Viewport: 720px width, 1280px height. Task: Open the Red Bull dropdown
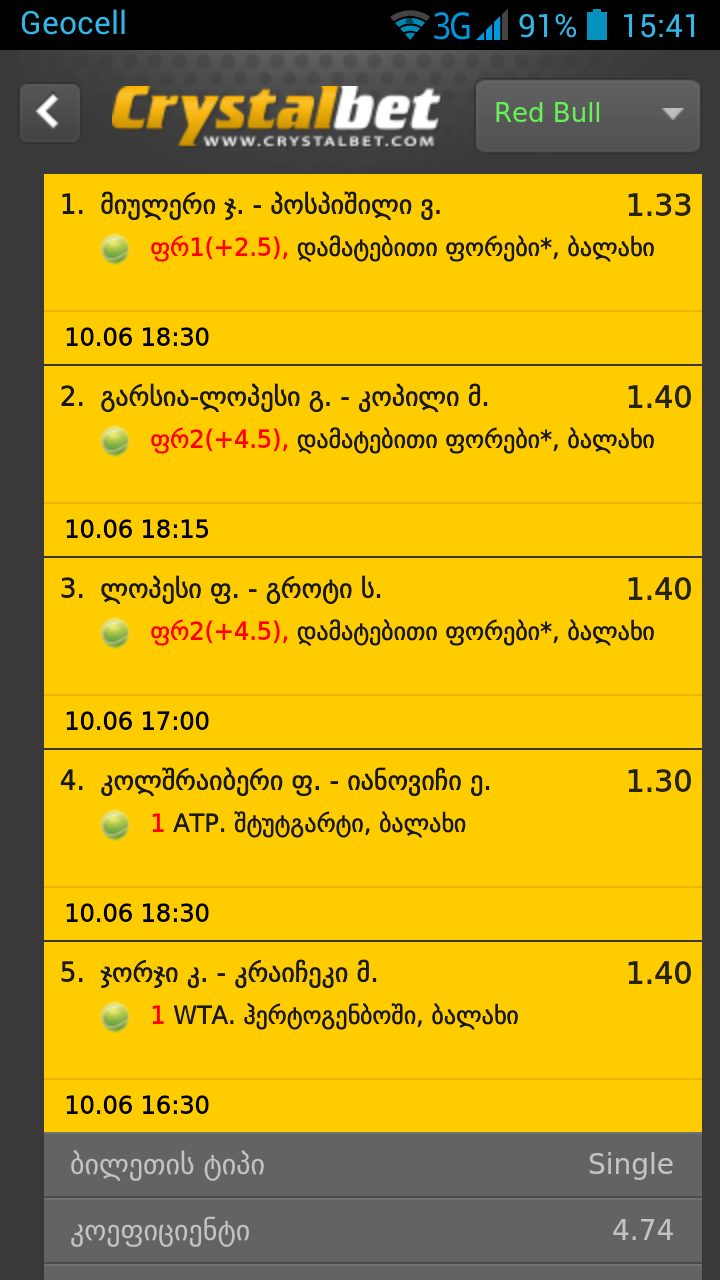tap(588, 115)
